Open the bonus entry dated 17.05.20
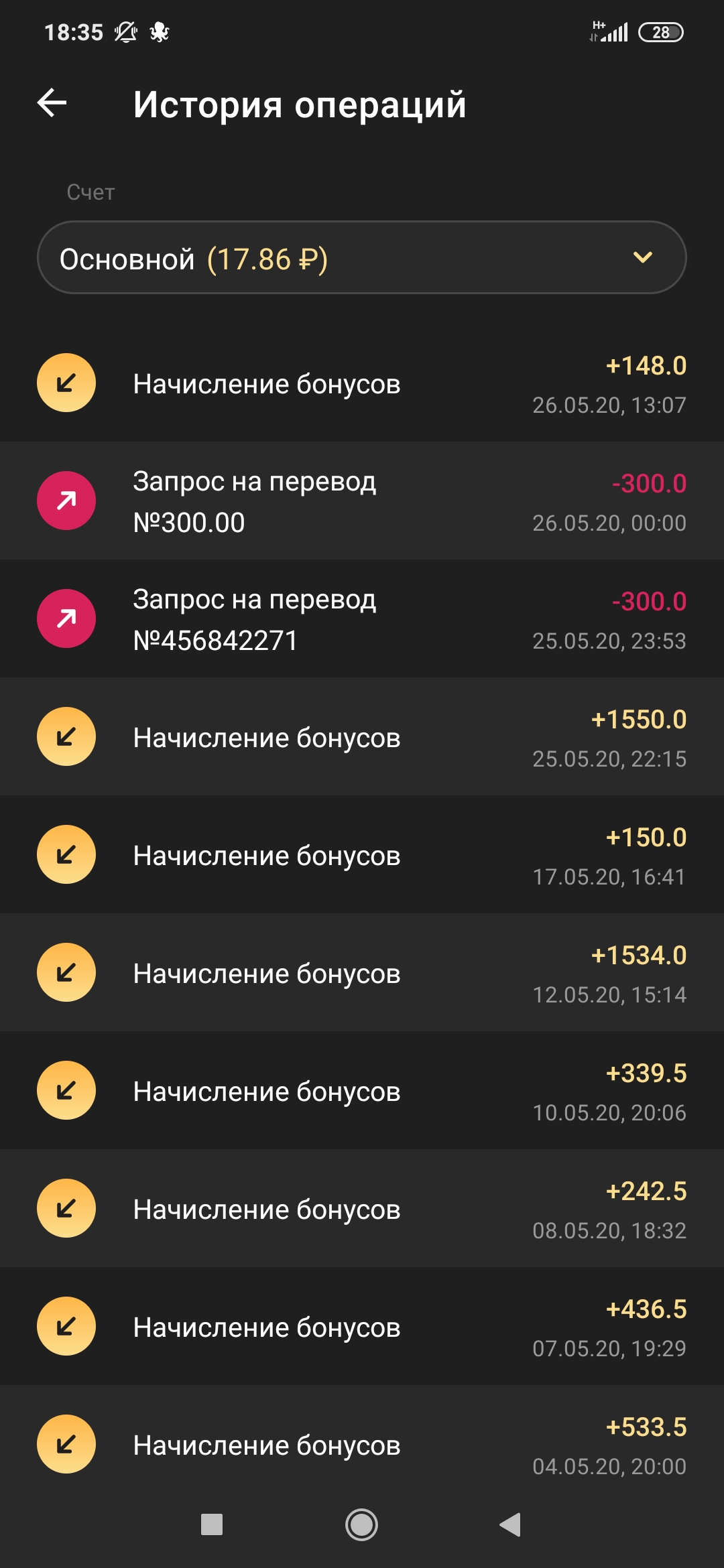Screen dimensions: 724x1568 coord(362,854)
